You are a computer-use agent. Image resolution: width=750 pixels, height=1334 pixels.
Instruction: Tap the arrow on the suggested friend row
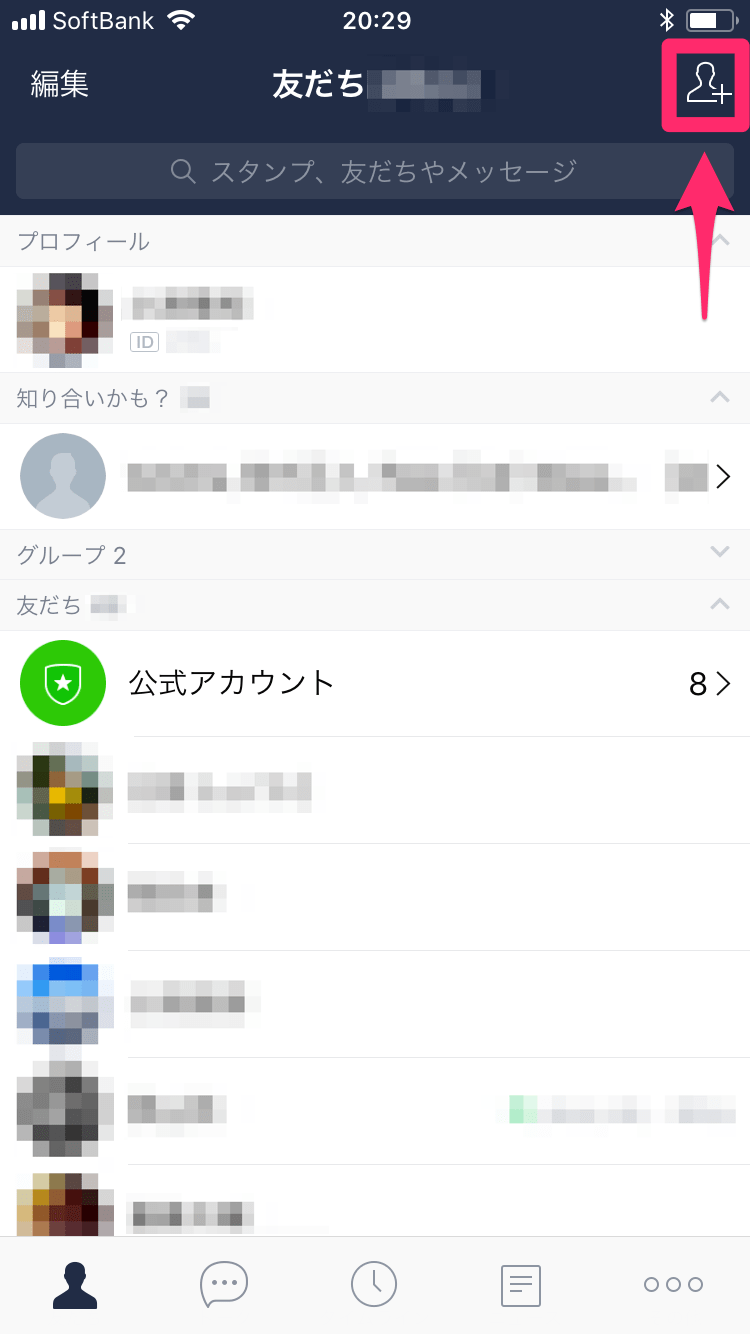pyautogui.click(x=723, y=476)
